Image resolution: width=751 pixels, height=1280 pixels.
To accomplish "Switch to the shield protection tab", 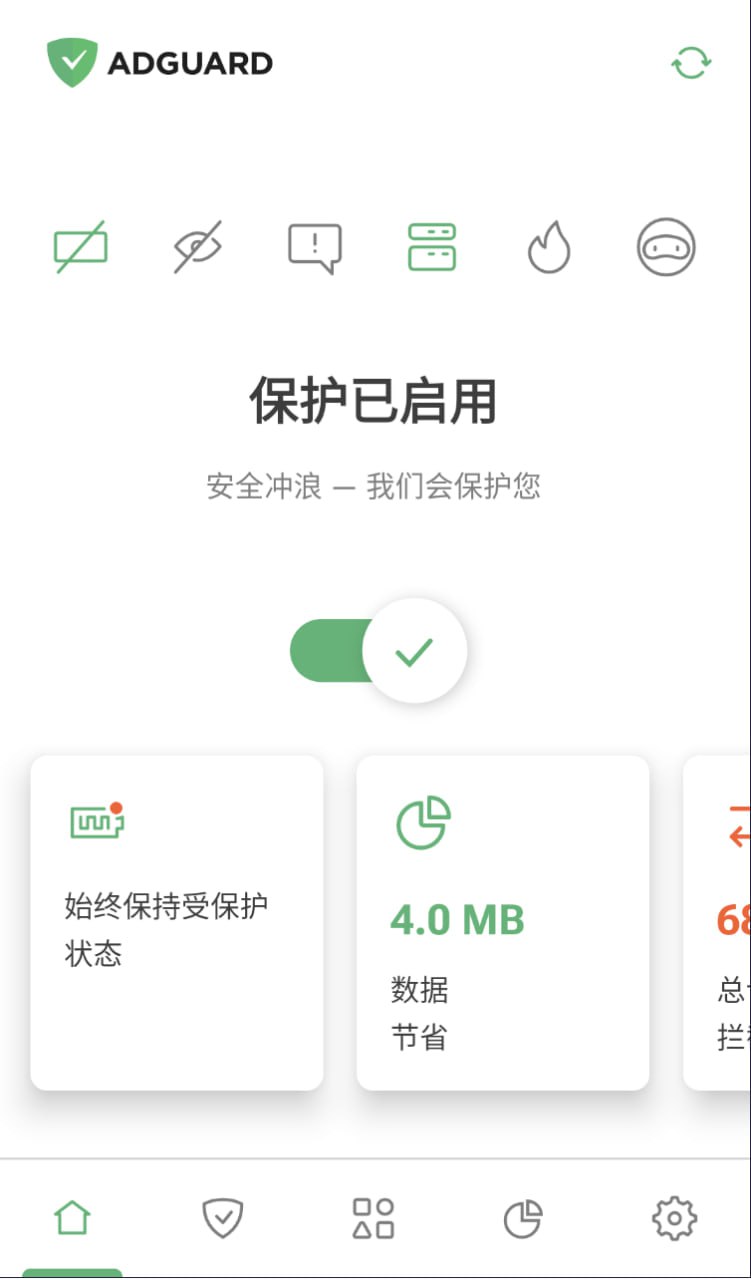I will [x=222, y=1218].
